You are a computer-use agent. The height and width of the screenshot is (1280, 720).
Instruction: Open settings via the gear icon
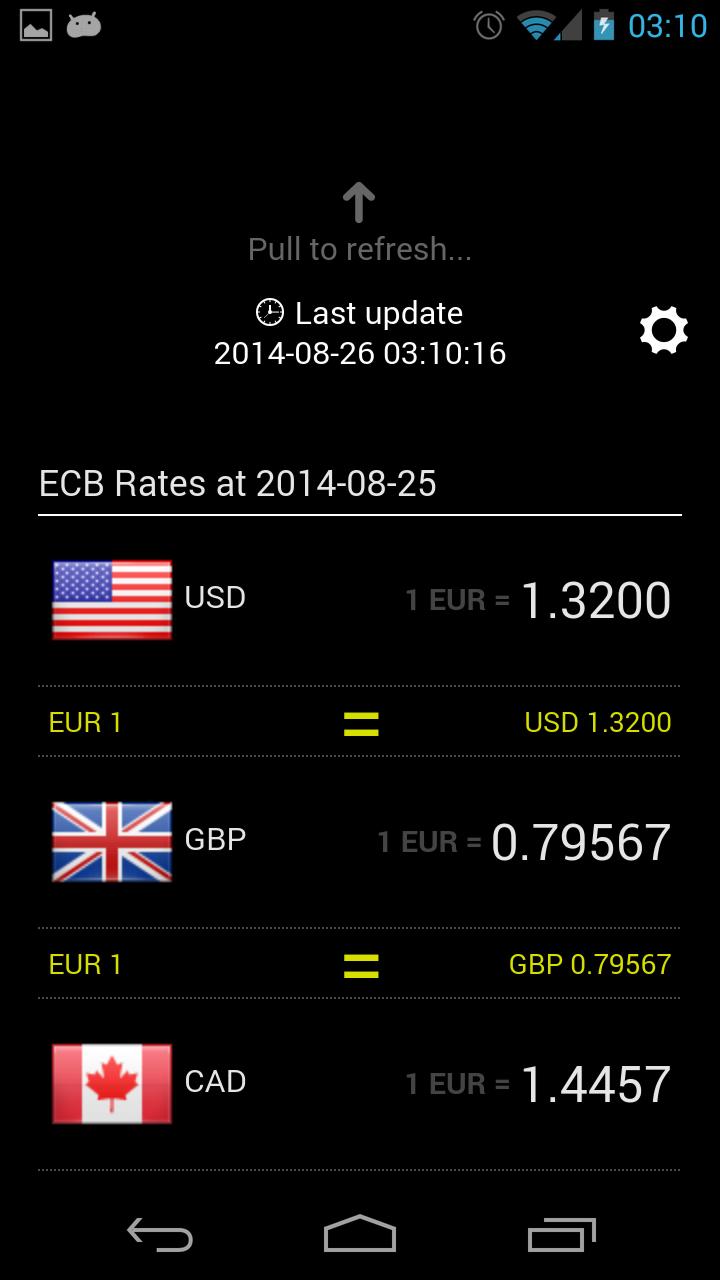point(664,331)
